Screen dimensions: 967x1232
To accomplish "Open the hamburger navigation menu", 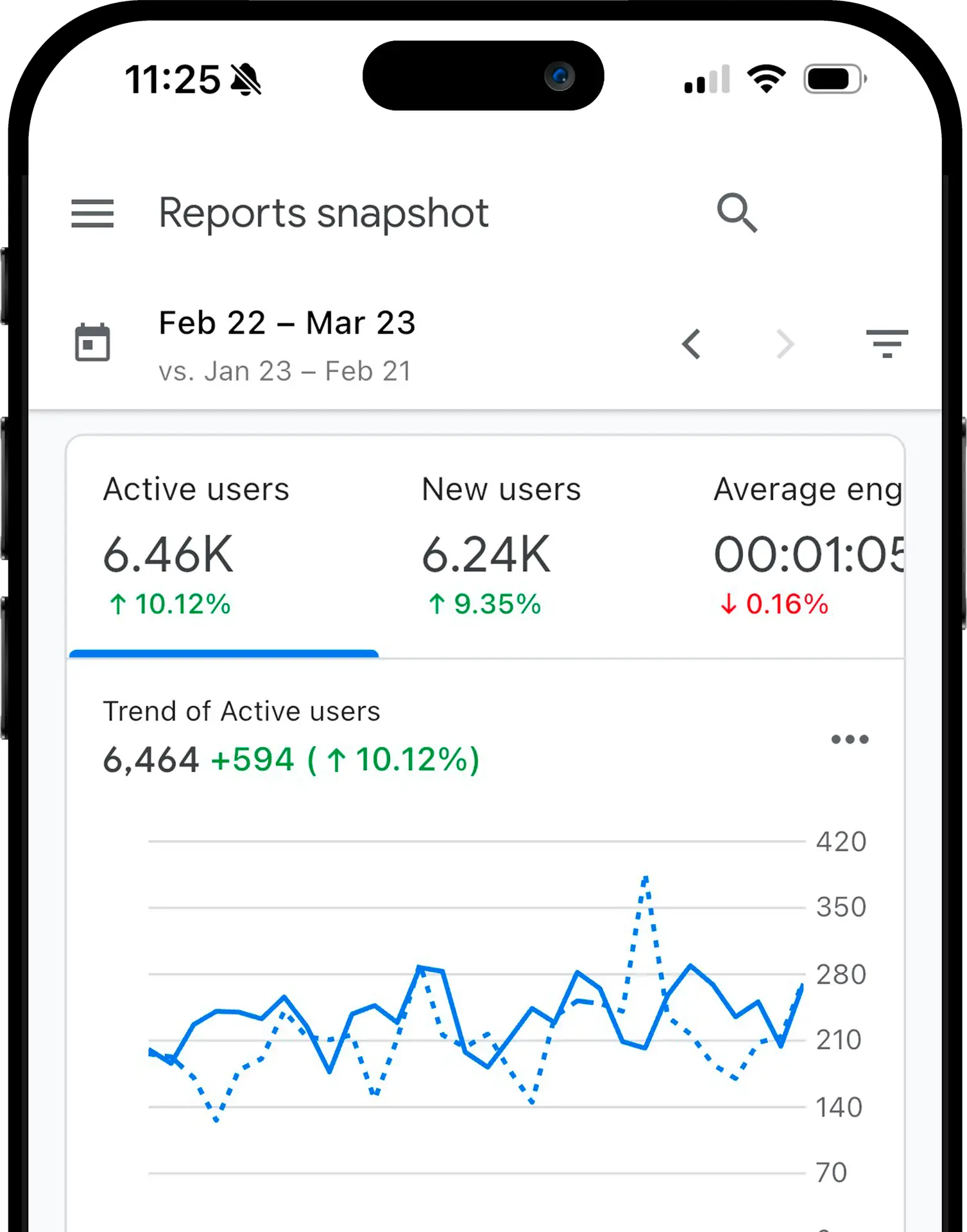I will [x=92, y=213].
